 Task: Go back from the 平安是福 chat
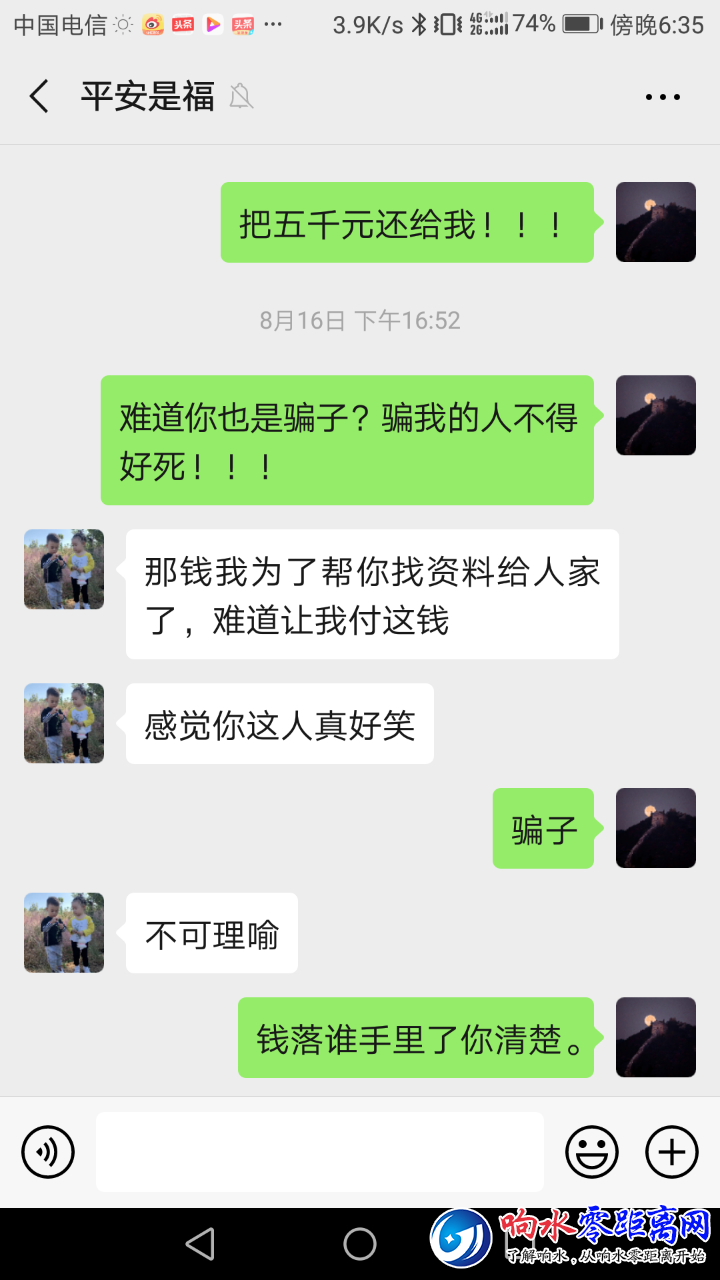pos(39,97)
